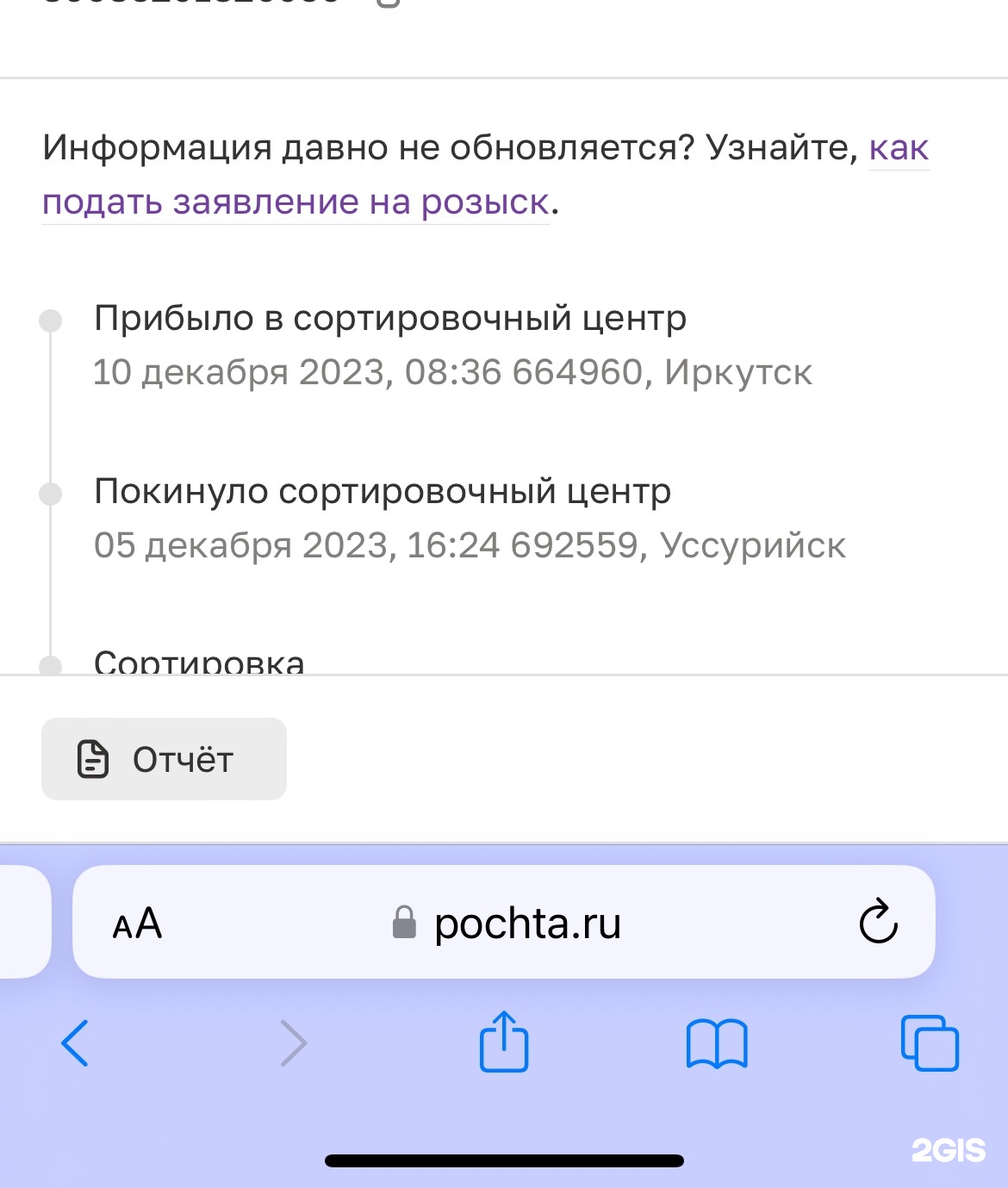Tap the Отчёт report button
This screenshot has height=1188, width=1008.
[164, 759]
